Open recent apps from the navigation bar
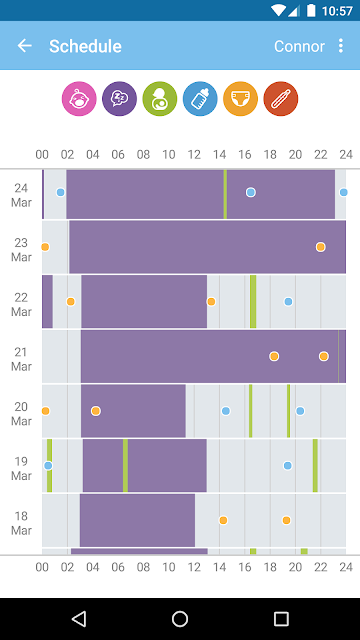This screenshot has height=640, width=360. coord(281,619)
